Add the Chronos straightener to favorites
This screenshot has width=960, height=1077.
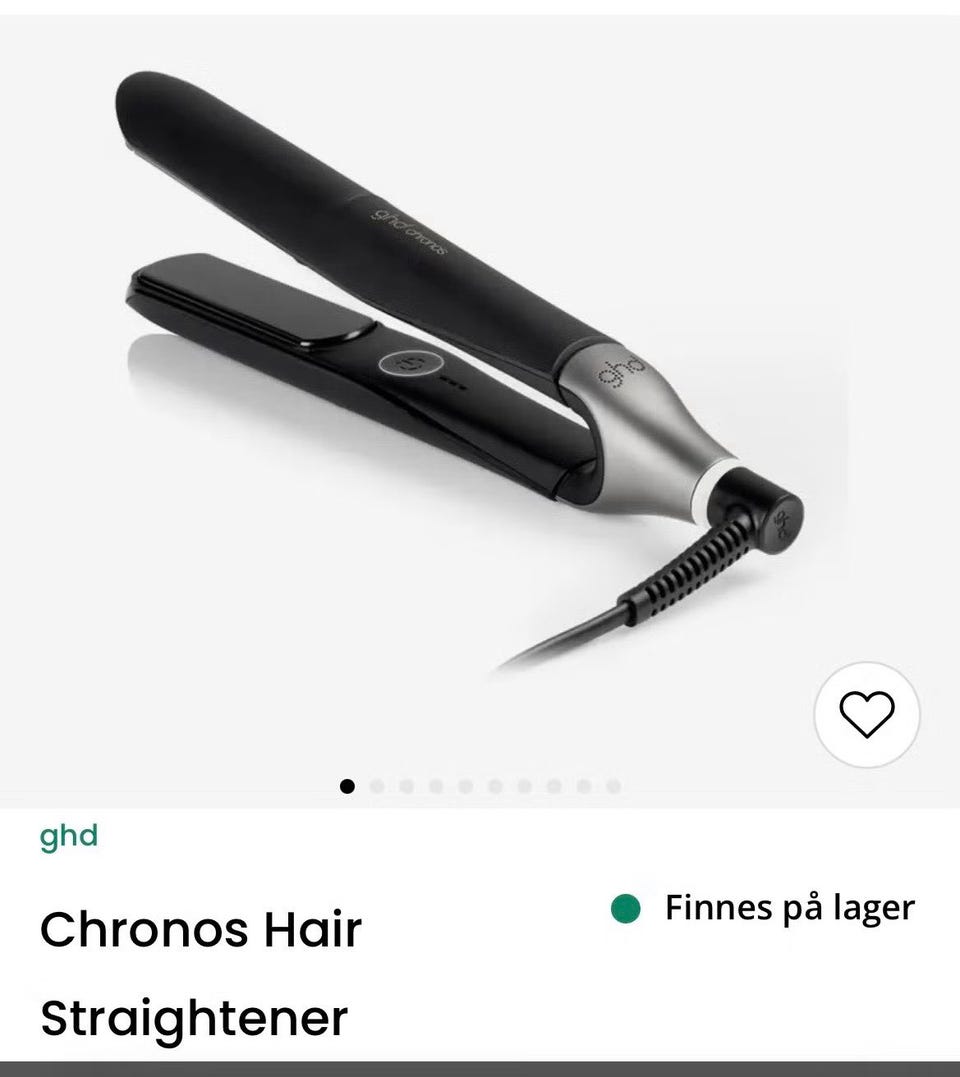866,714
